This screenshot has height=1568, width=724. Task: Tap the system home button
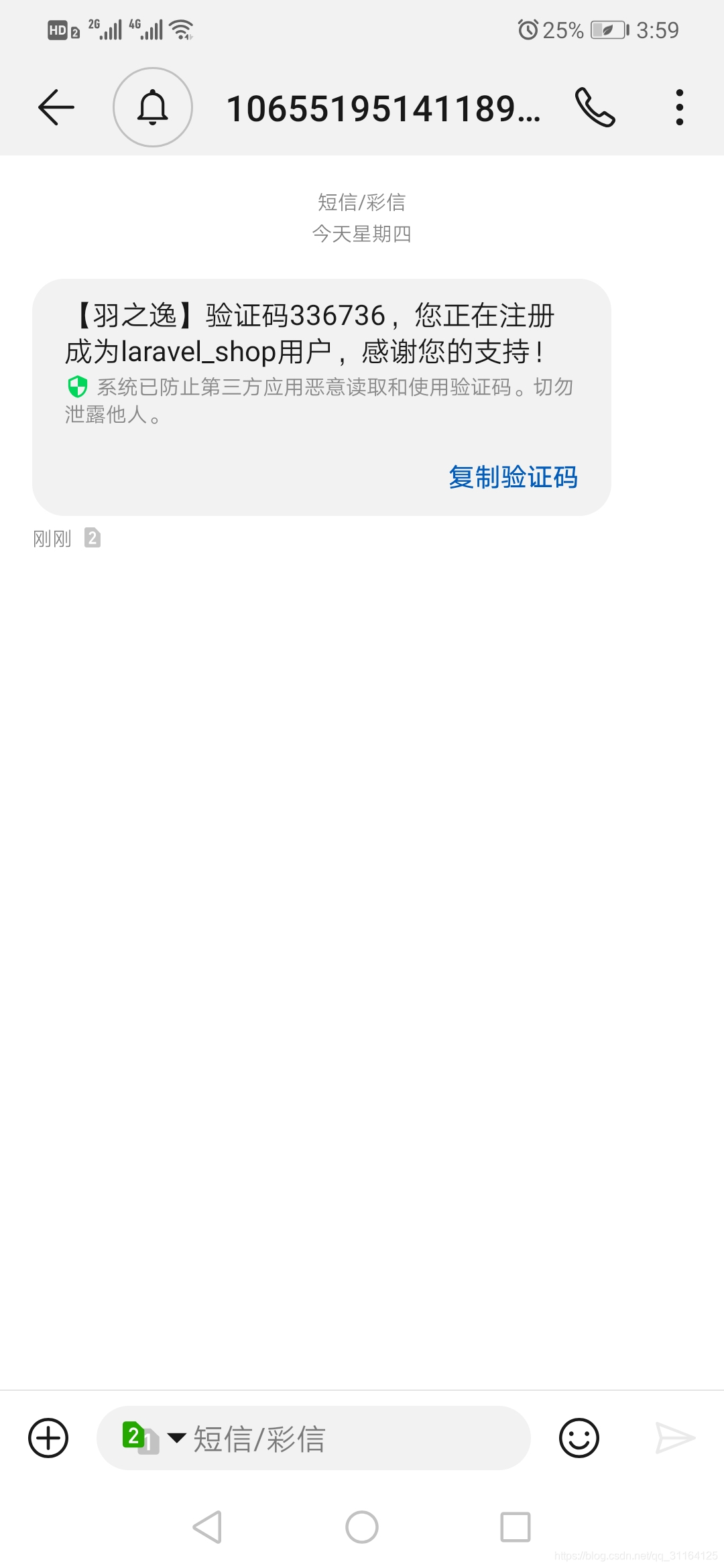(x=362, y=1527)
